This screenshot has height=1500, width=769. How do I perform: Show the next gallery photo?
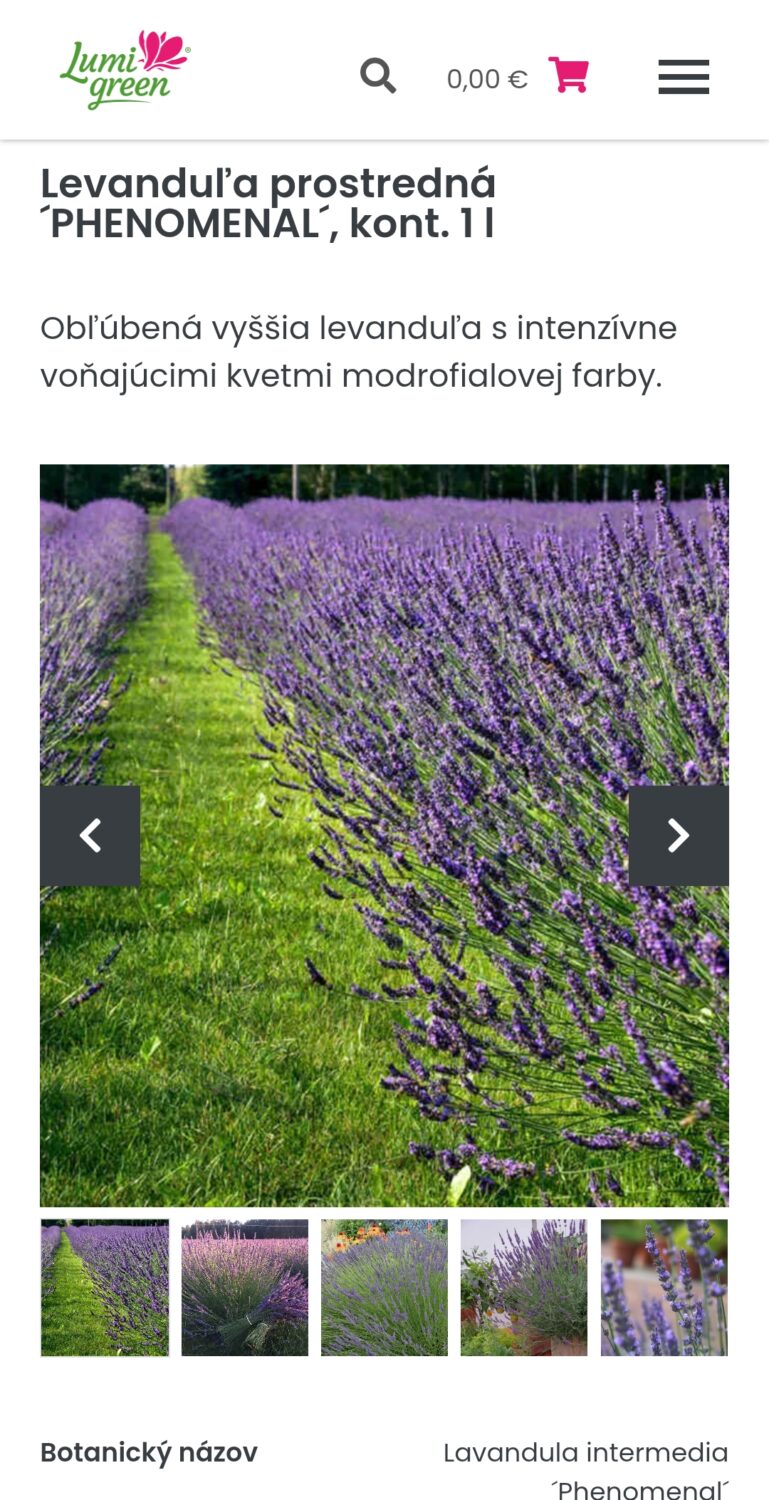(678, 835)
